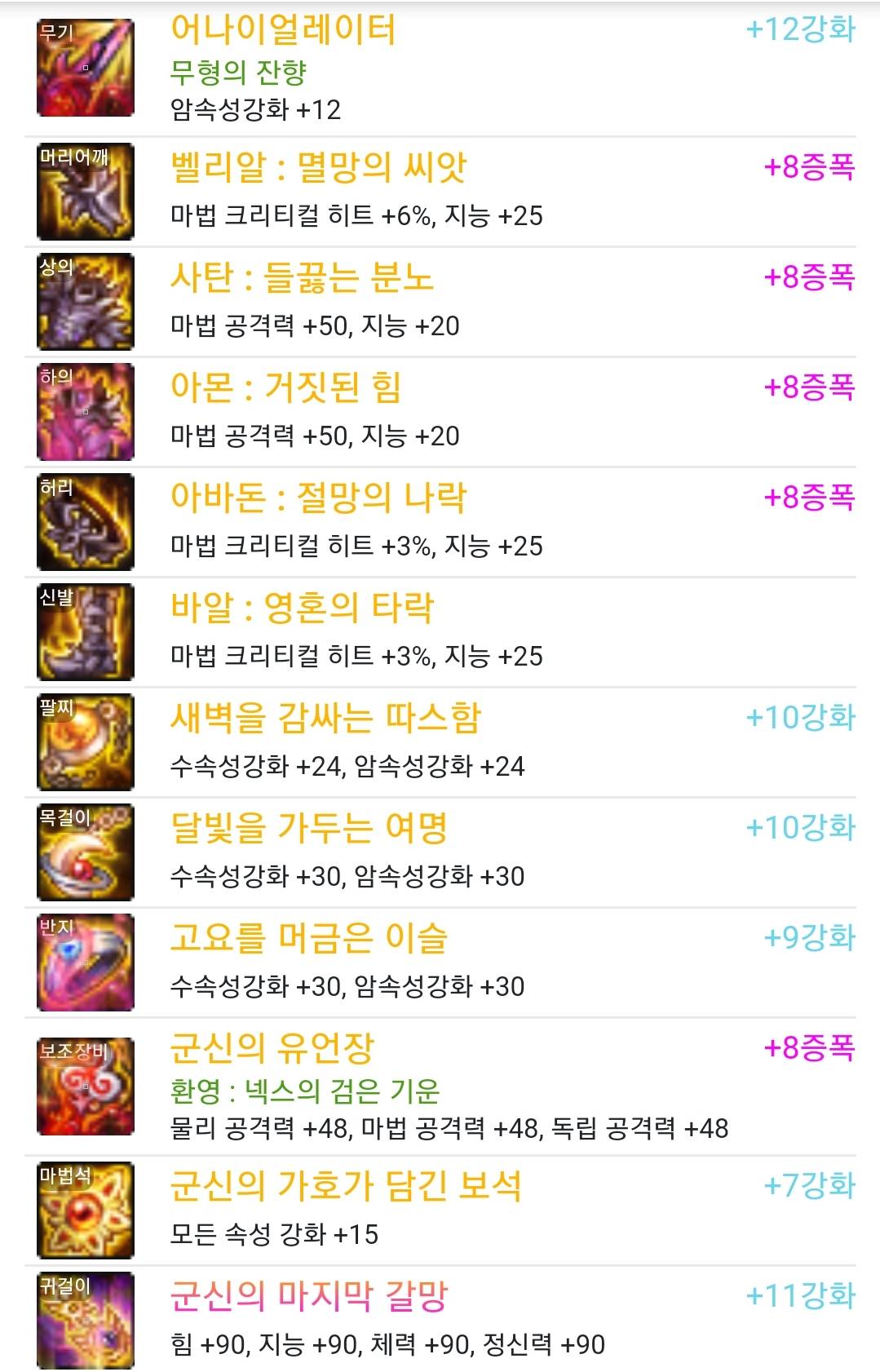Screen dimensions: 880x1372
Task: Open 아몬 : 거짓된 힘 bottom armor
Action: [285, 388]
